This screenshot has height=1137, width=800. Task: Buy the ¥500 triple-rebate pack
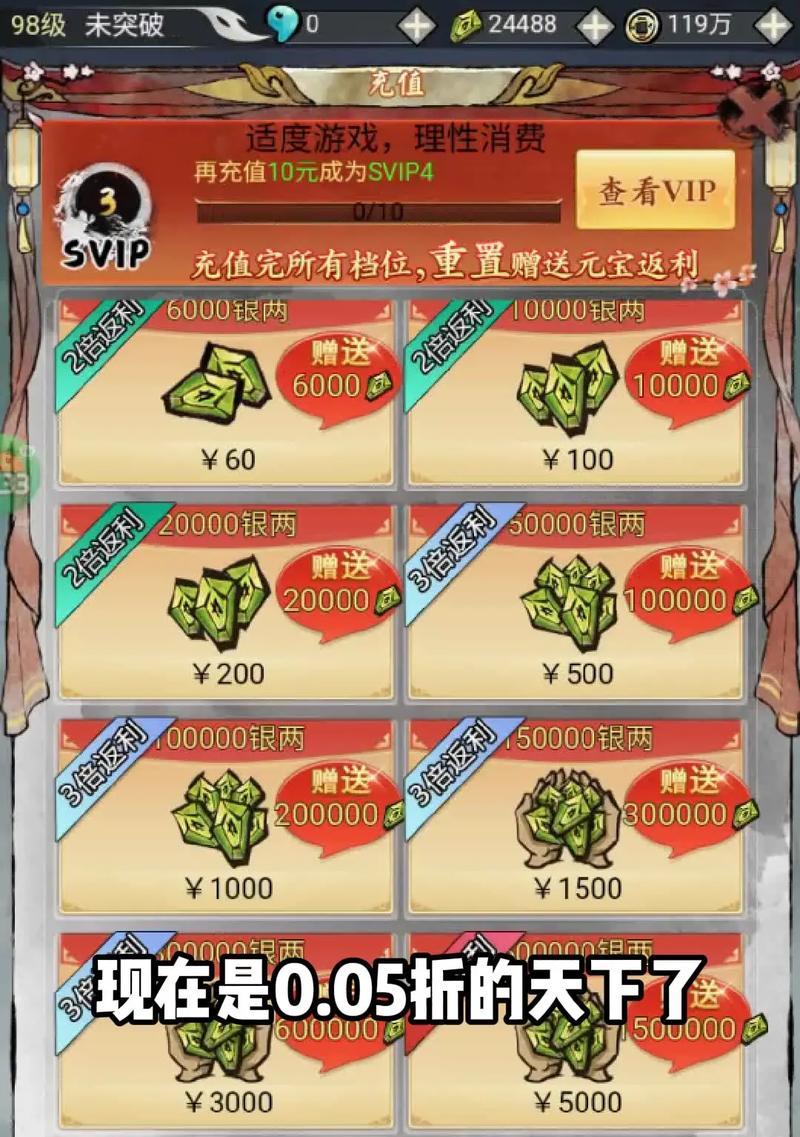point(576,606)
